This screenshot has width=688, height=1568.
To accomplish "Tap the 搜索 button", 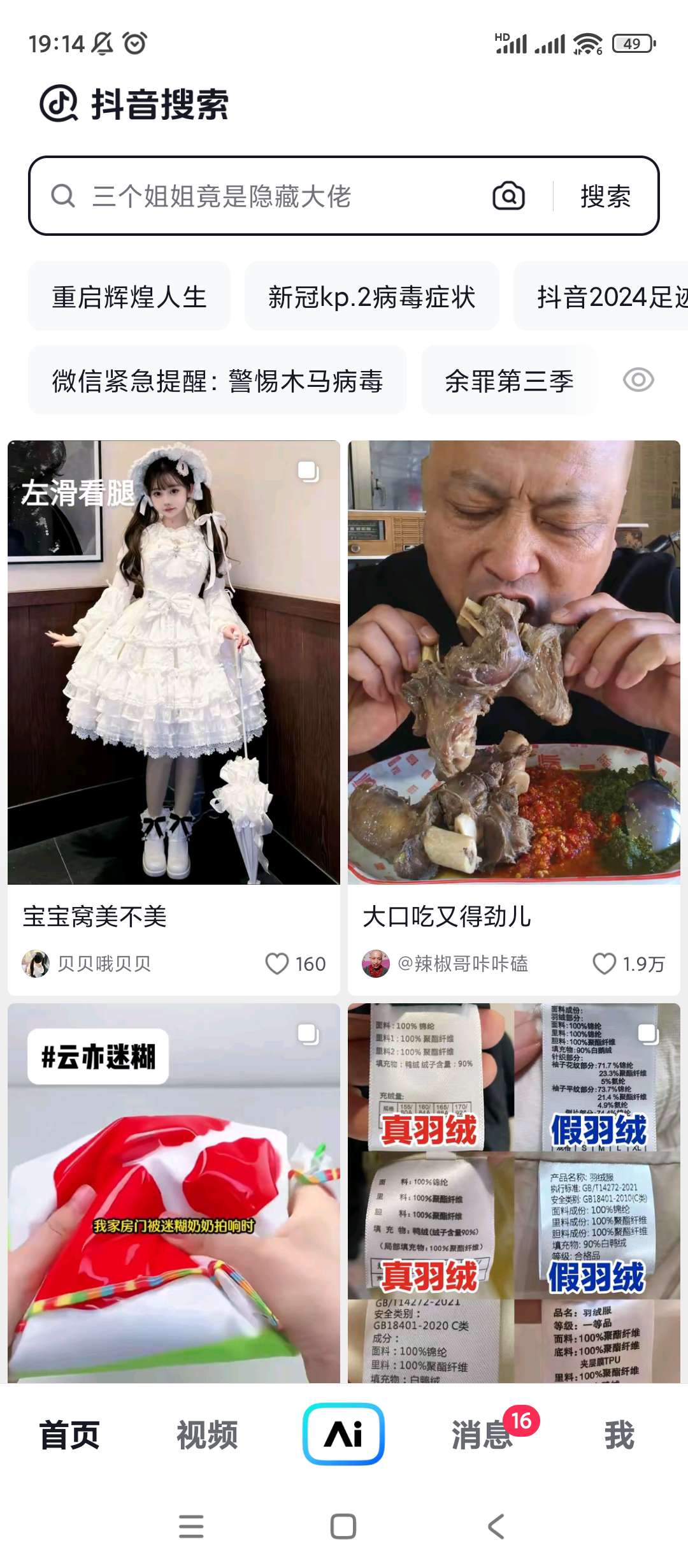I will point(605,196).
